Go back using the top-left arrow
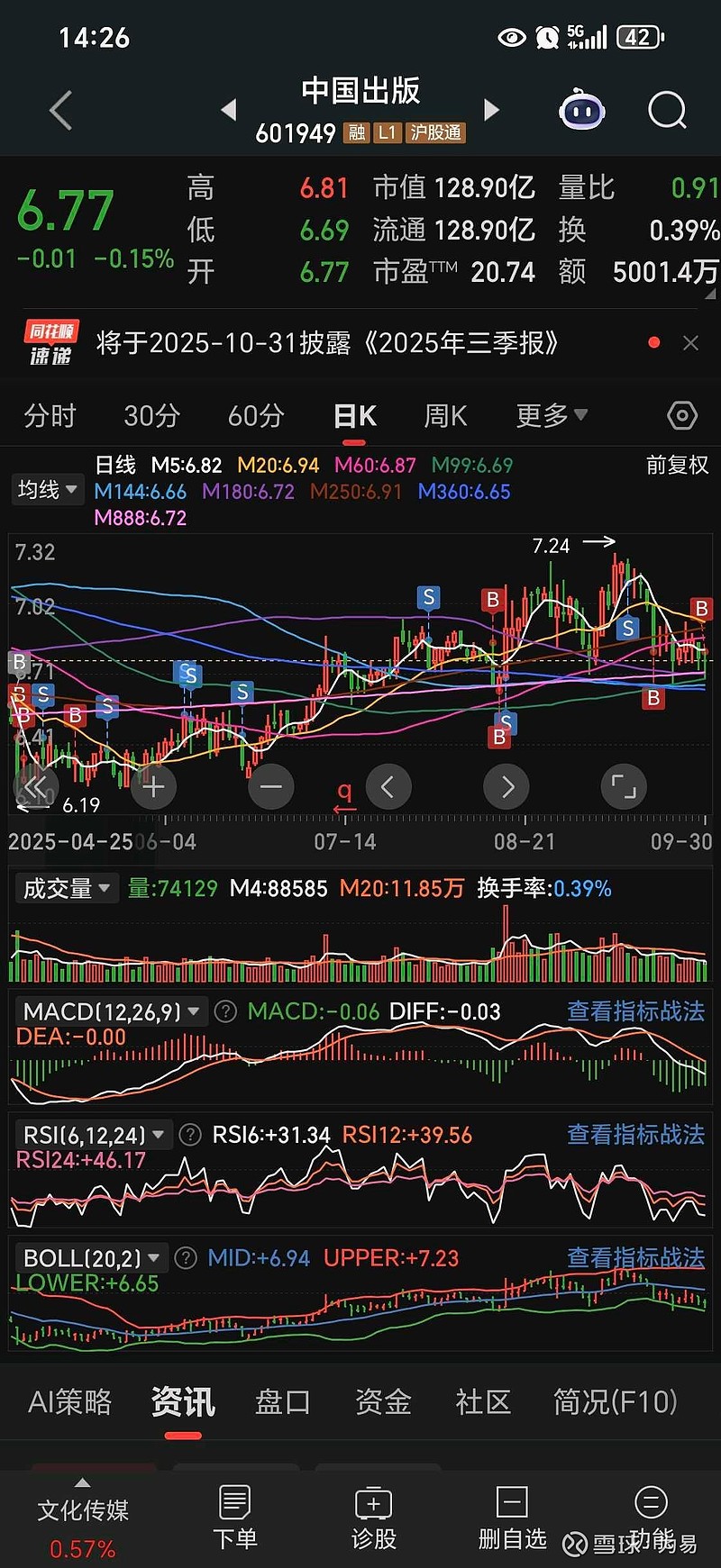The height and width of the screenshot is (1568, 721). pos(60,111)
